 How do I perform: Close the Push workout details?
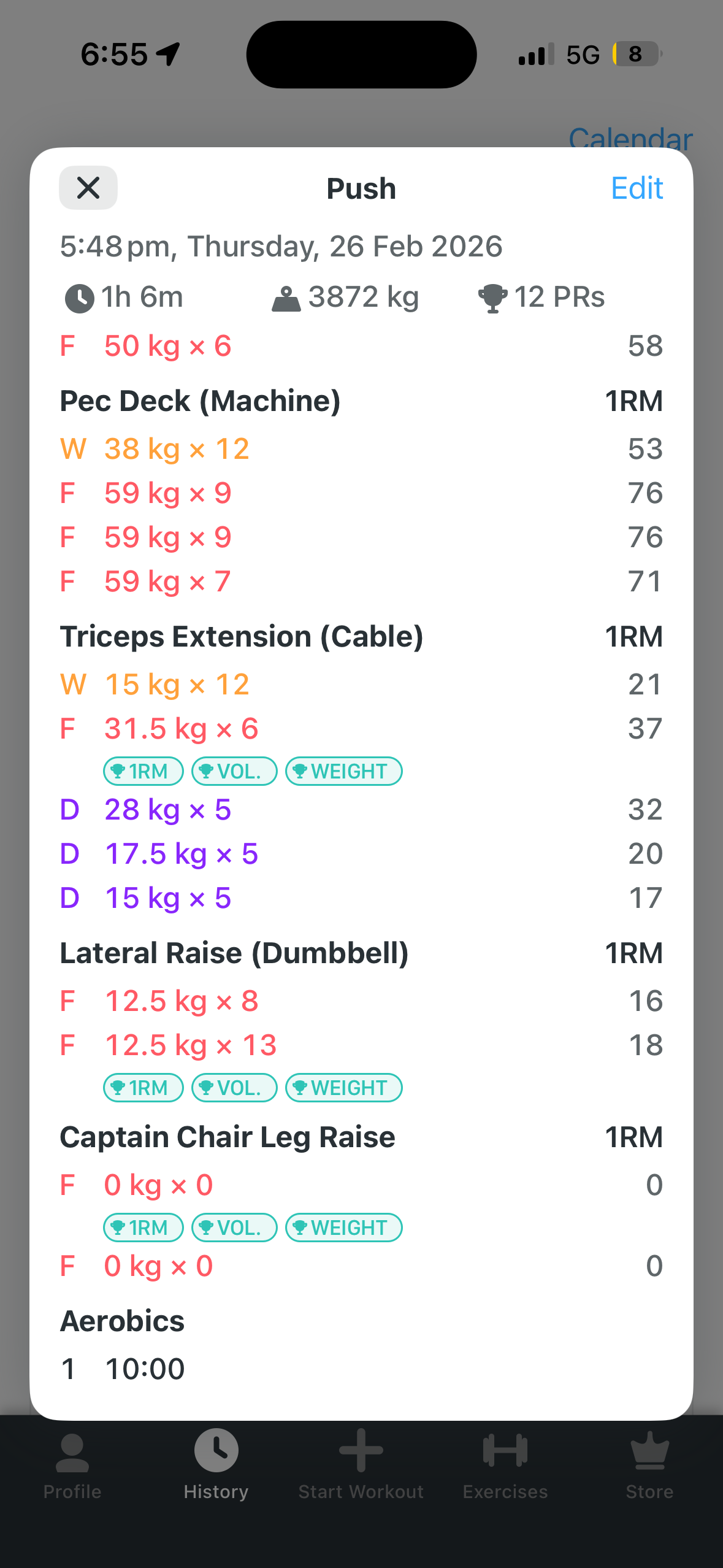tap(88, 188)
